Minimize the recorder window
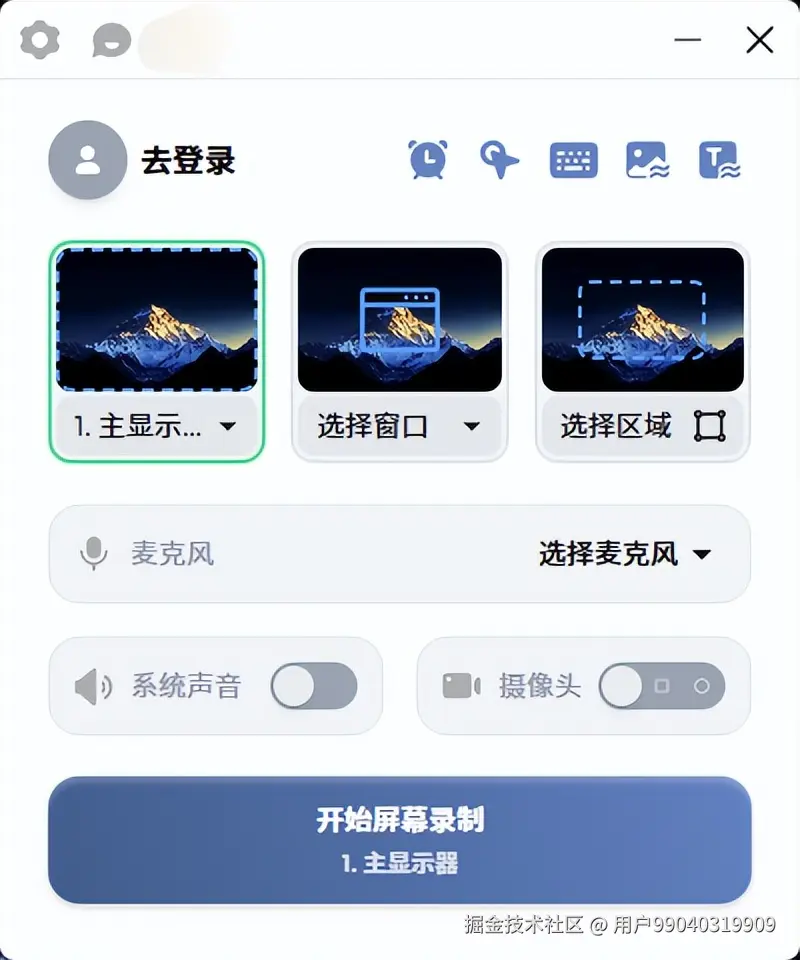The width and height of the screenshot is (800, 960). pos(687,40)
